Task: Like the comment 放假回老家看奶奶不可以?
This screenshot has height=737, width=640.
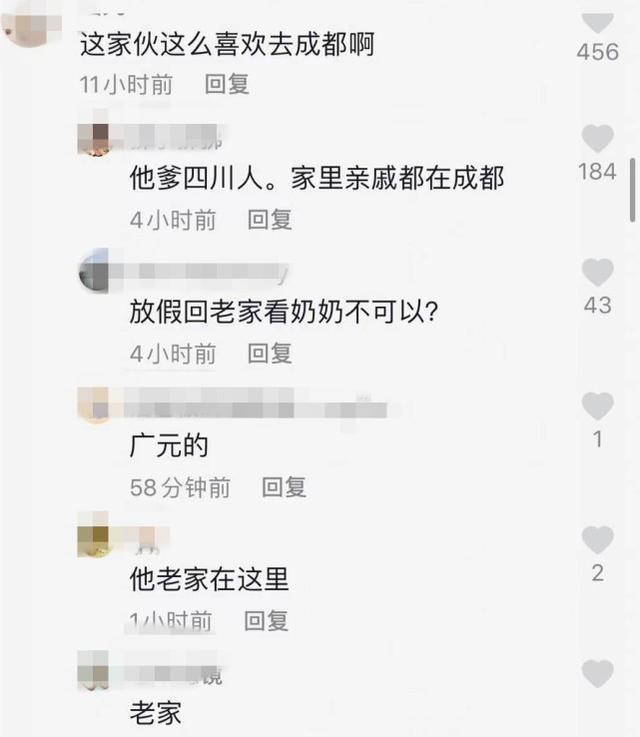Action: click(x=598, y=272)
